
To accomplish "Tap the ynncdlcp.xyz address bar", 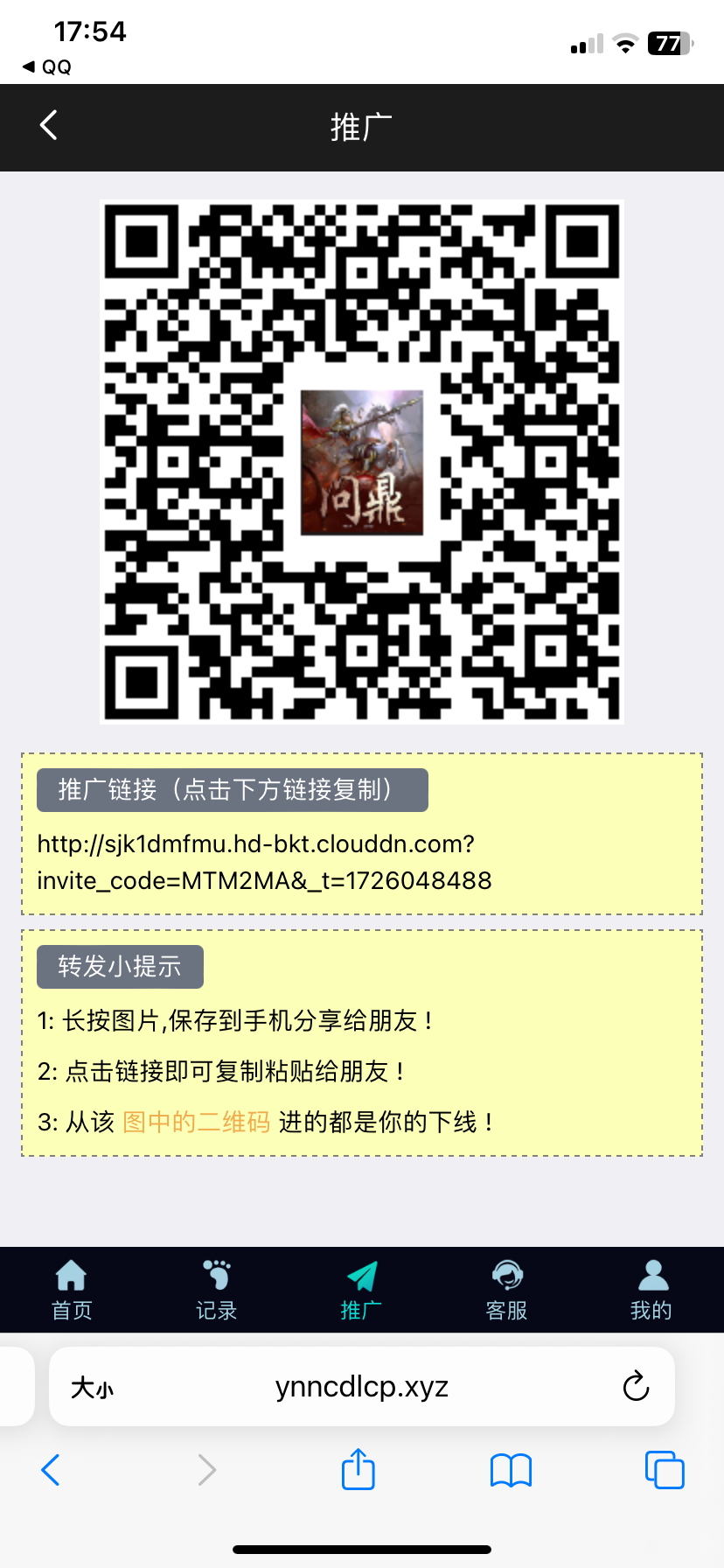I will 362,1387.
